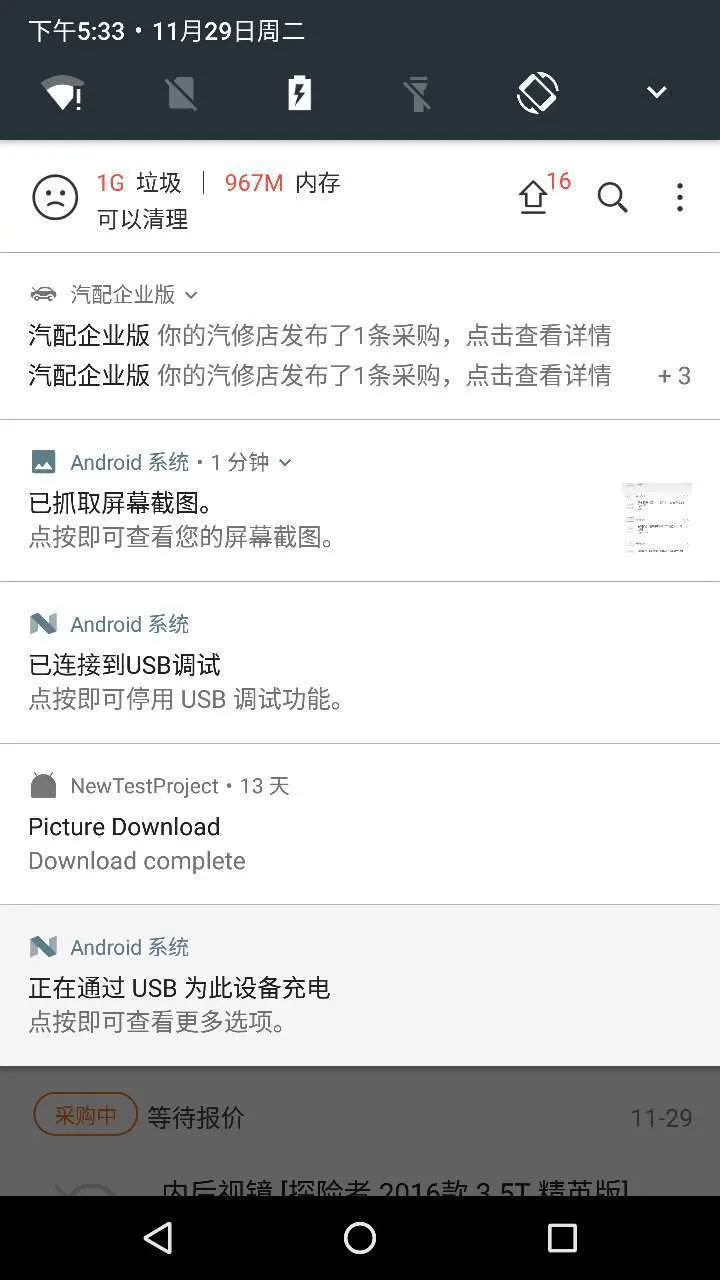
Task: Open the cleaner notification overflow menu
Action: [680, 198]
